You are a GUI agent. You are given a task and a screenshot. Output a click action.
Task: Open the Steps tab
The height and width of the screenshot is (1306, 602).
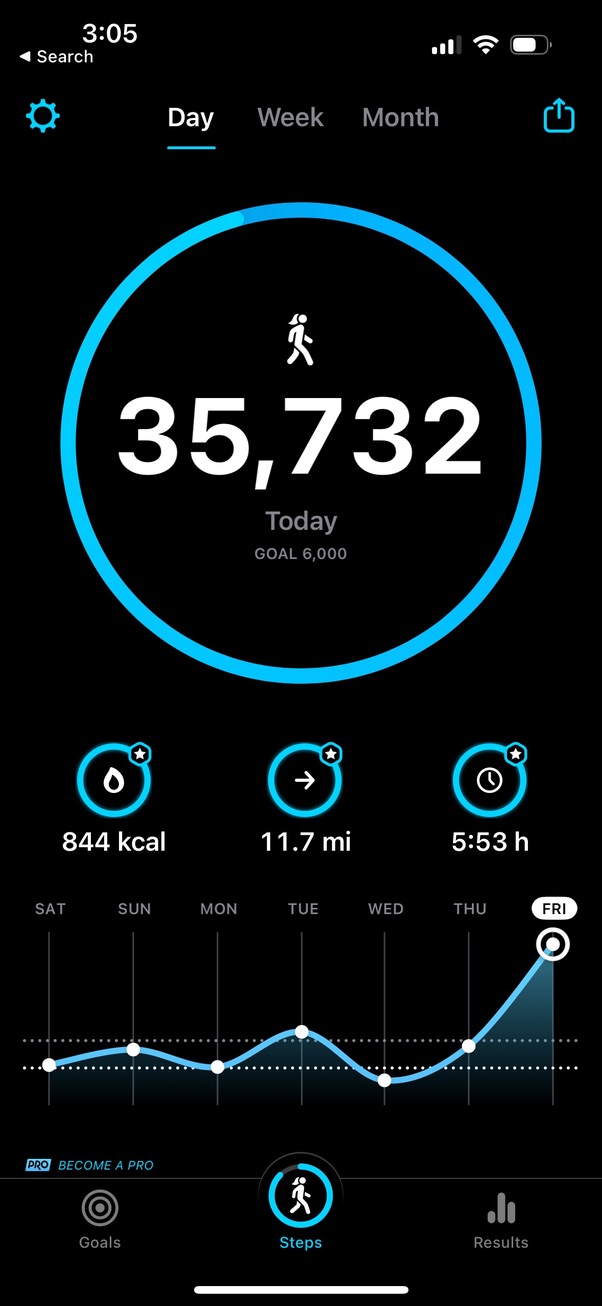[300, 1208]
